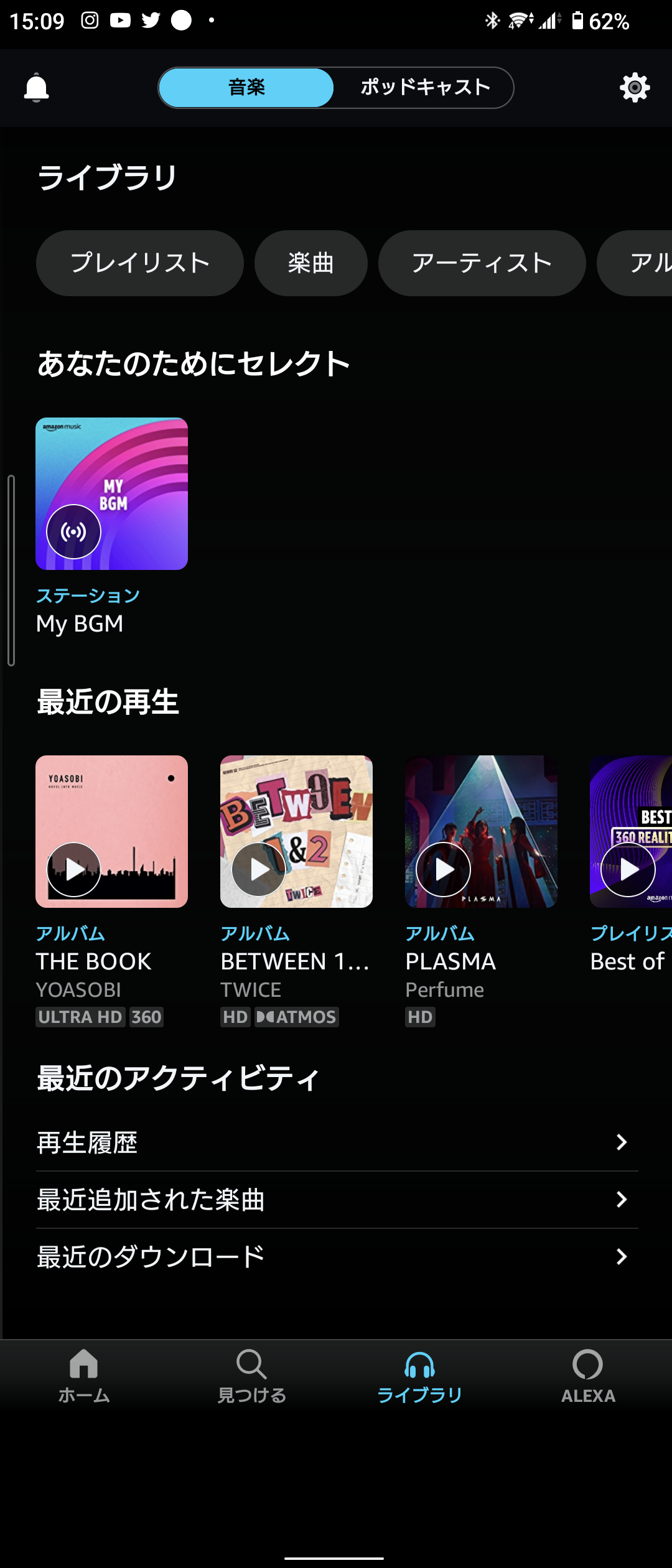Open the ALEXA tab

coord(588,1376)
